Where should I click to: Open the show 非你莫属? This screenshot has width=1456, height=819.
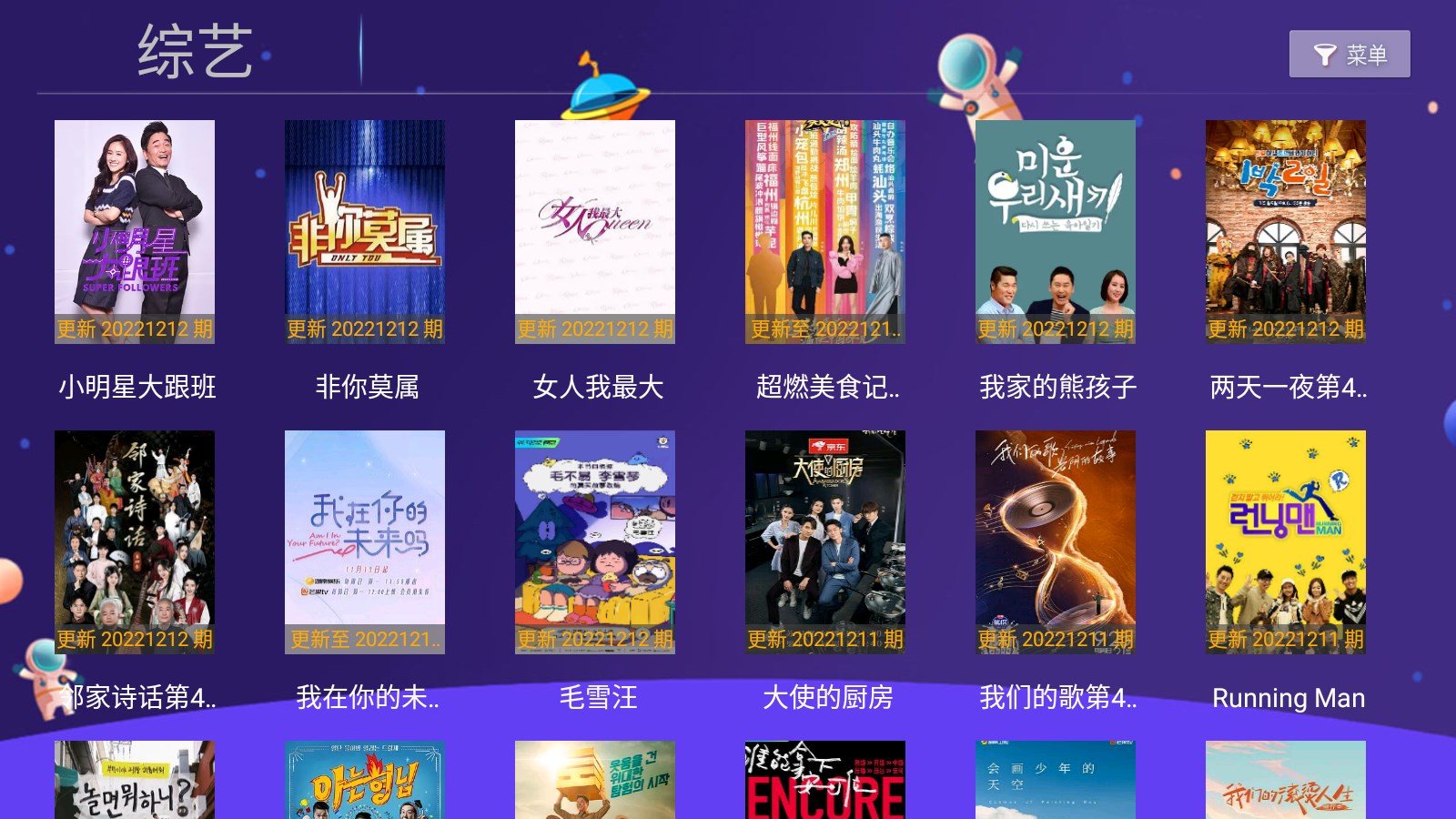tap(365, 232)
